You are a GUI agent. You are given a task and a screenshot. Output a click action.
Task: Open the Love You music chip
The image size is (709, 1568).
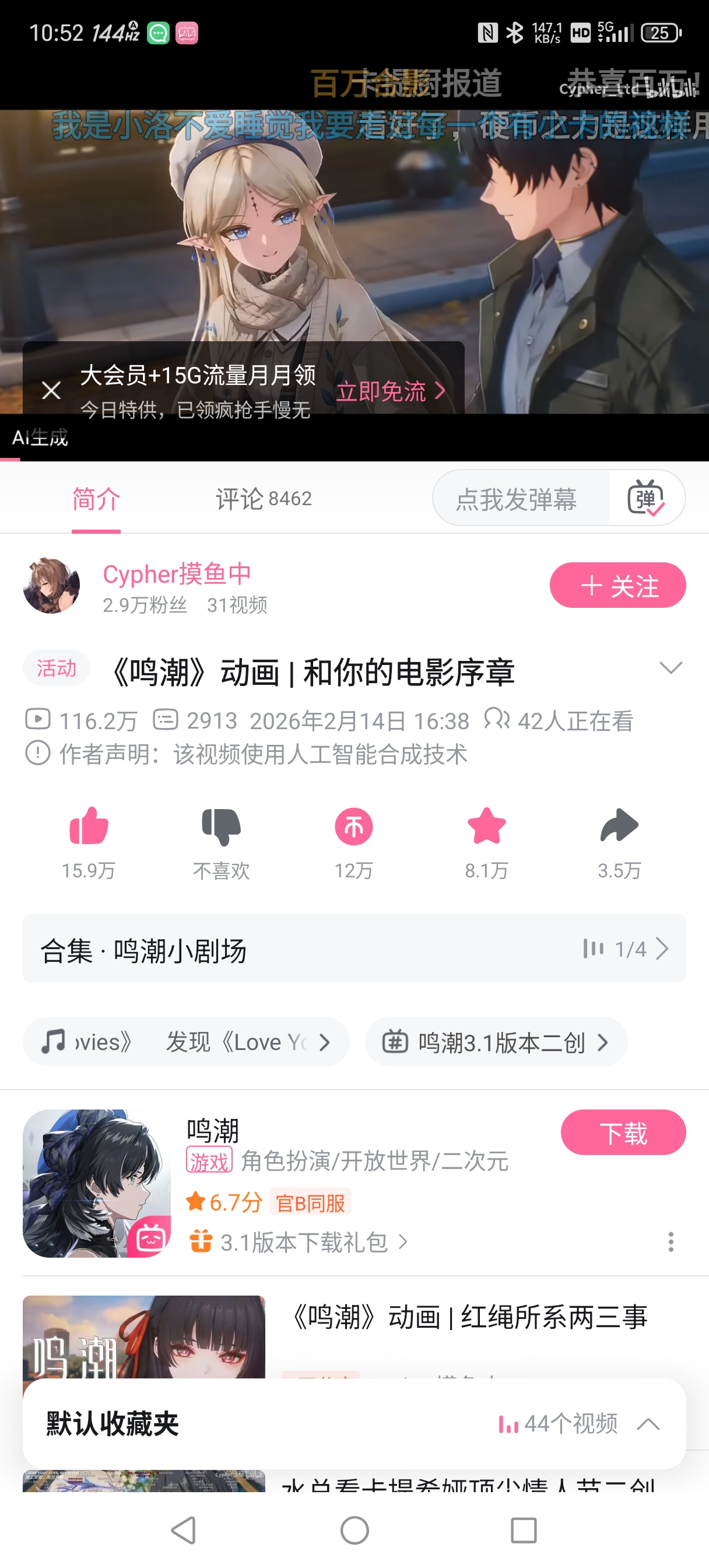(185, 1042)
